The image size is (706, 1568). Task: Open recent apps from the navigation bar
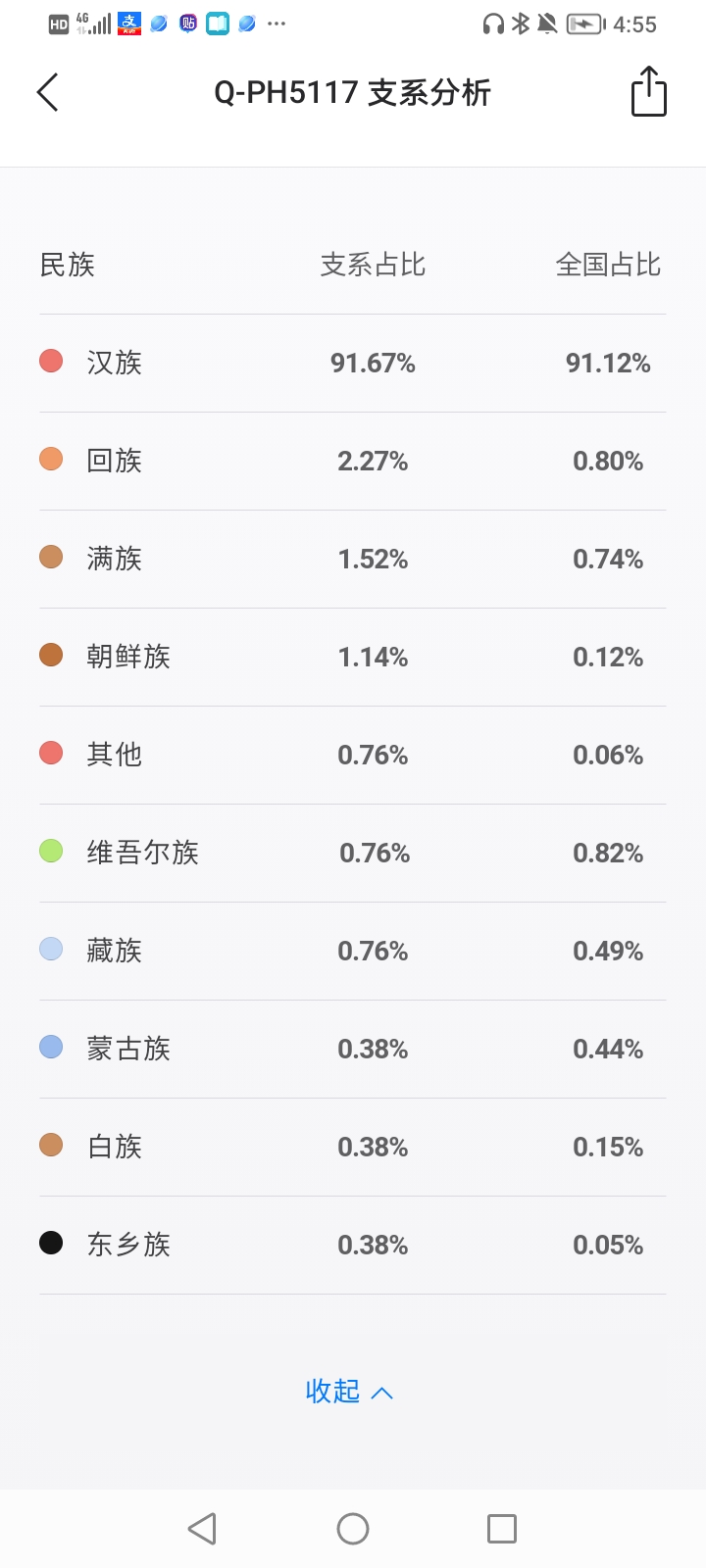click(502, 1529)
